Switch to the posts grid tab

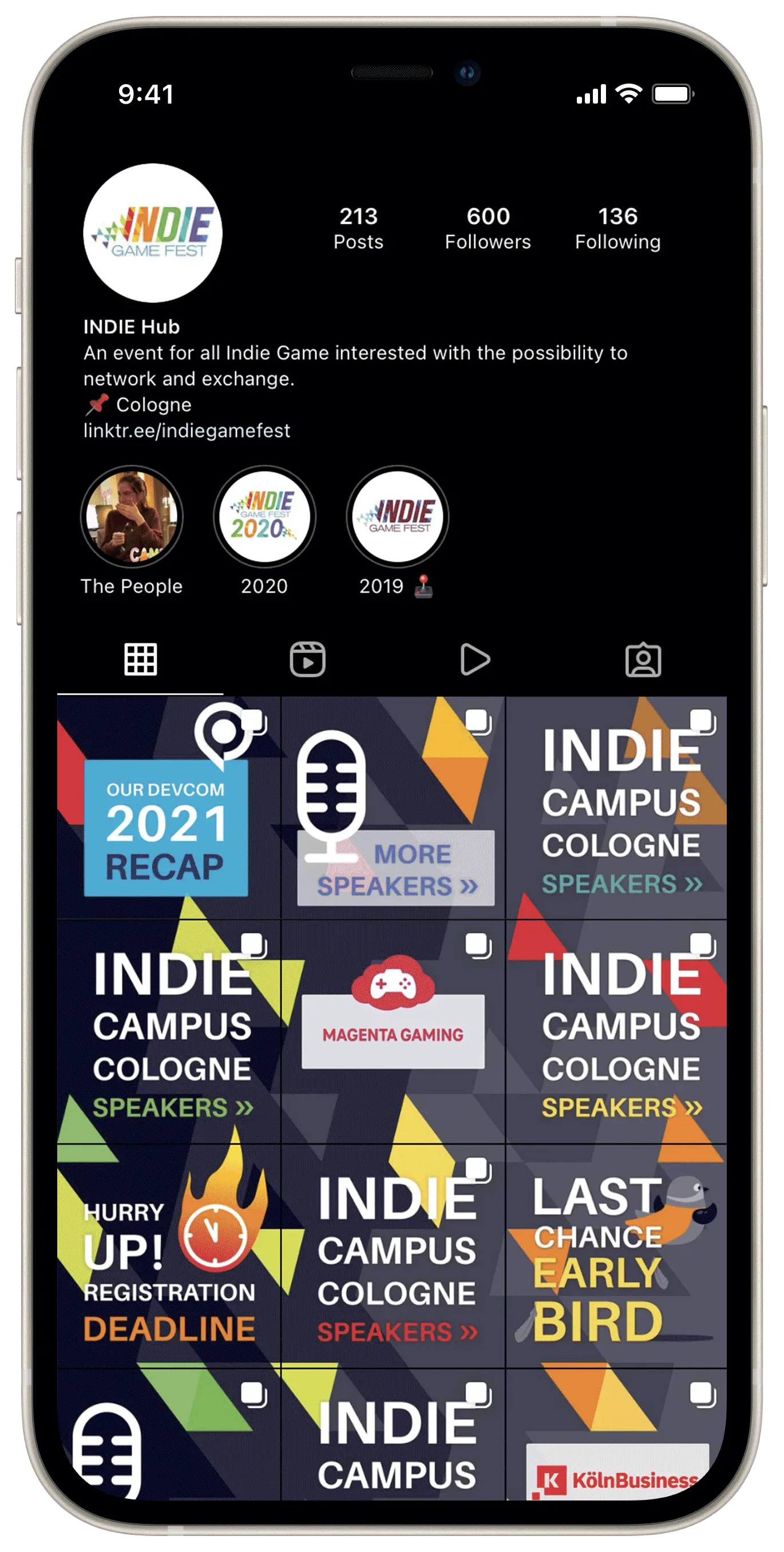tap(140, 660)
